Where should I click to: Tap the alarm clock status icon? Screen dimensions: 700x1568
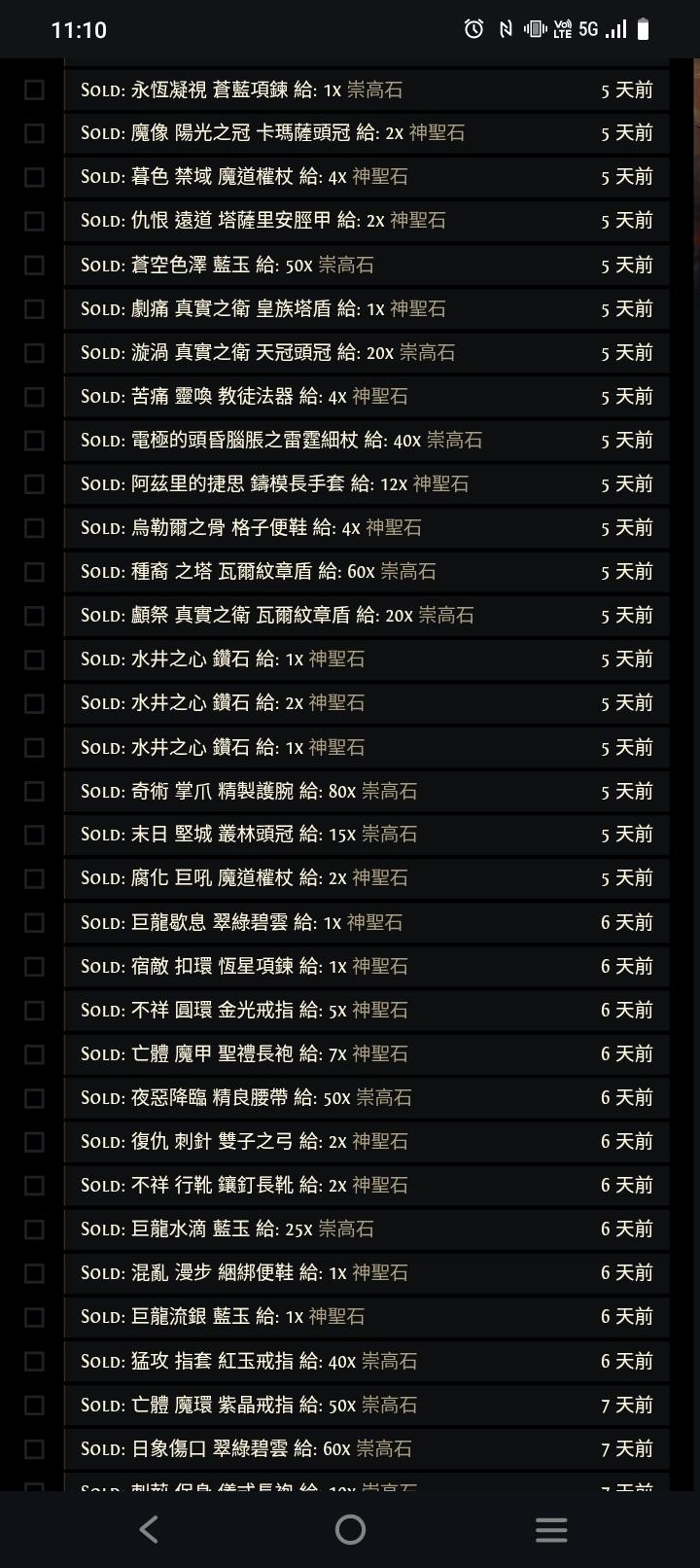click(x=473, y=29)
